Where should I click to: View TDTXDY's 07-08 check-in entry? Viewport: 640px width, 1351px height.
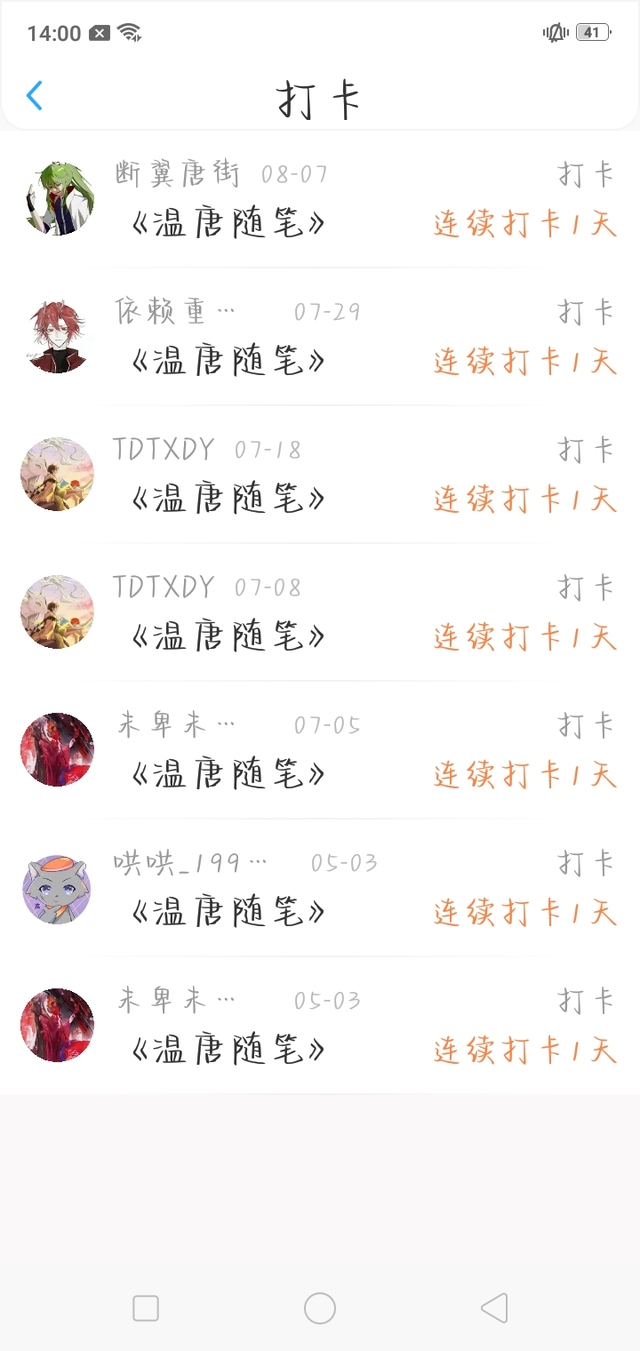320,613
